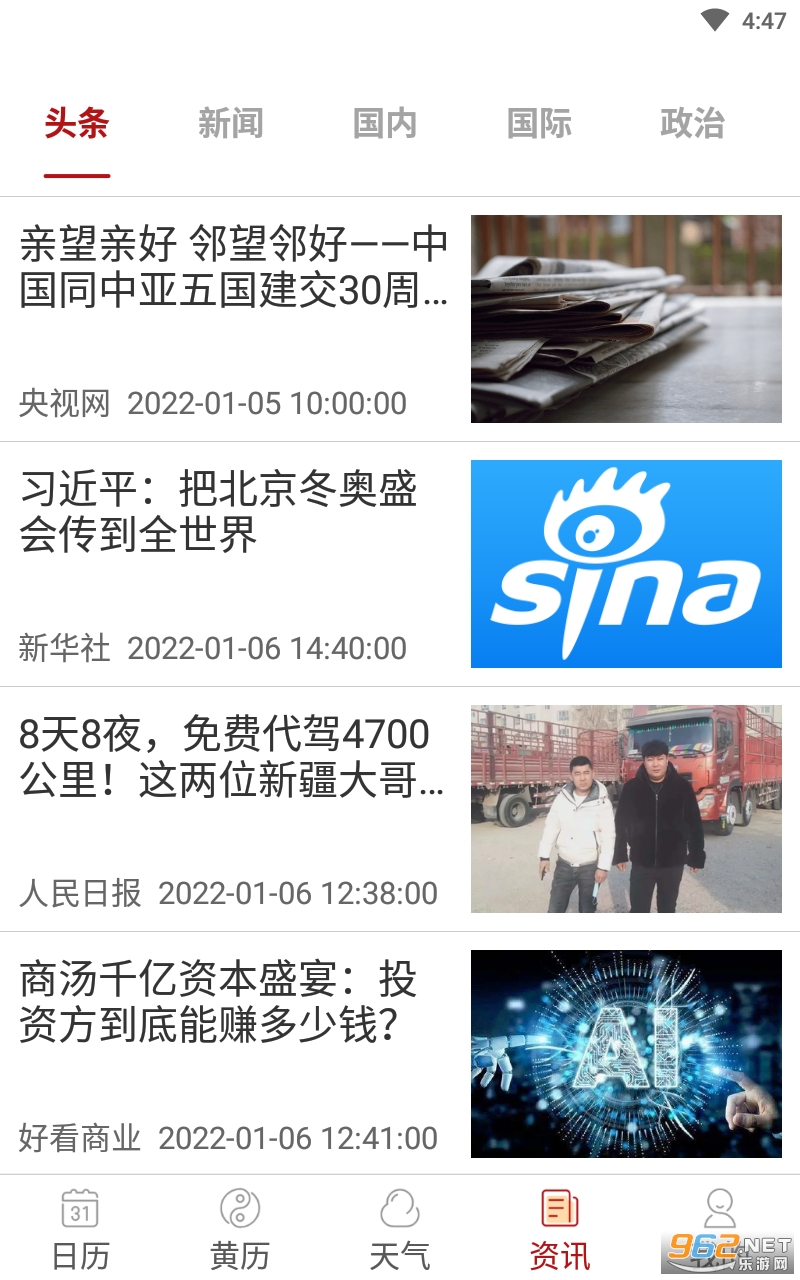Switch to the 国际 tab
This screenshot has width=800, height=1280.
click(539, 124)
